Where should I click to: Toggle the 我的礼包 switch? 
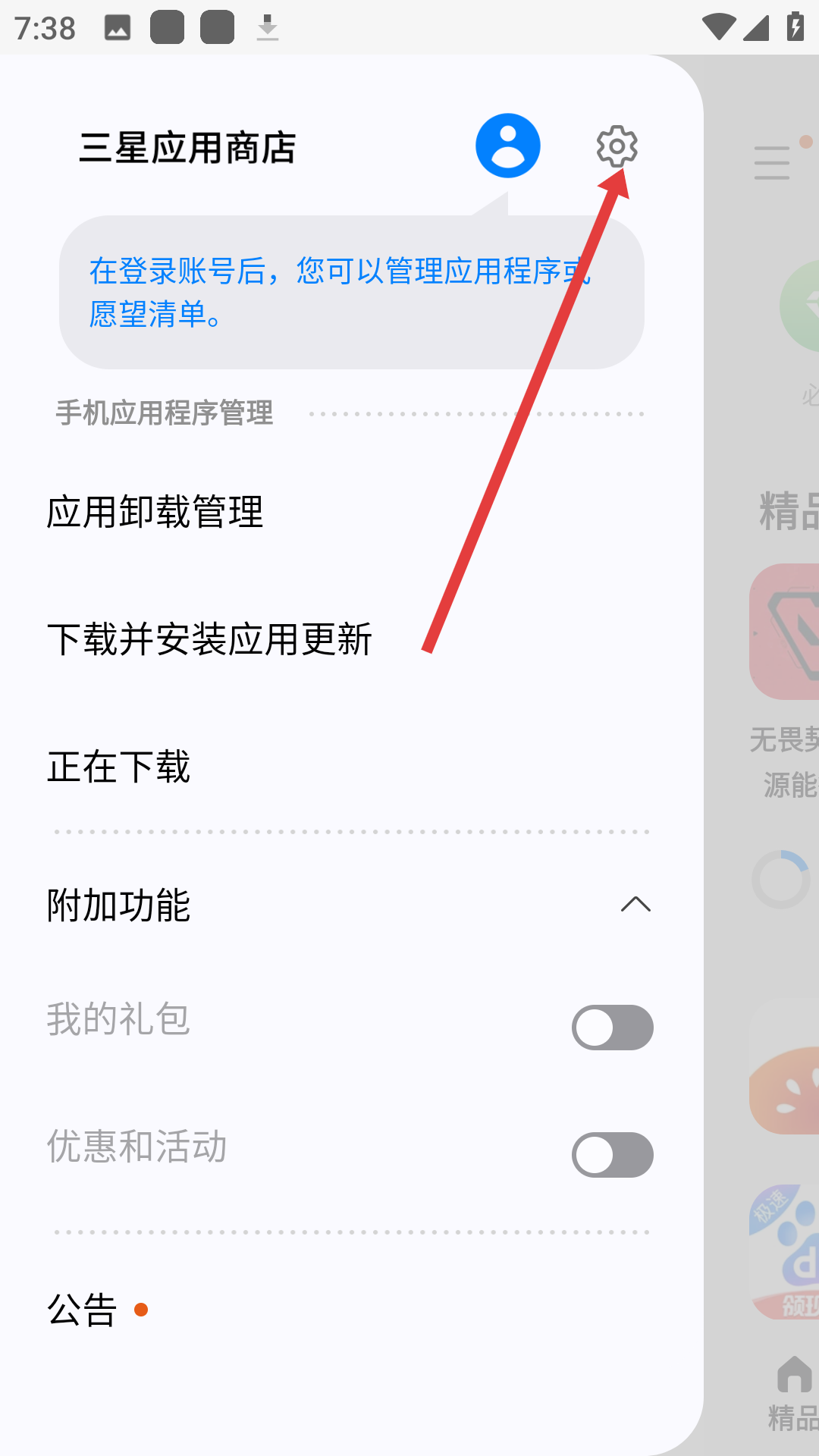pyautogui.click(x=612, y=1028)
